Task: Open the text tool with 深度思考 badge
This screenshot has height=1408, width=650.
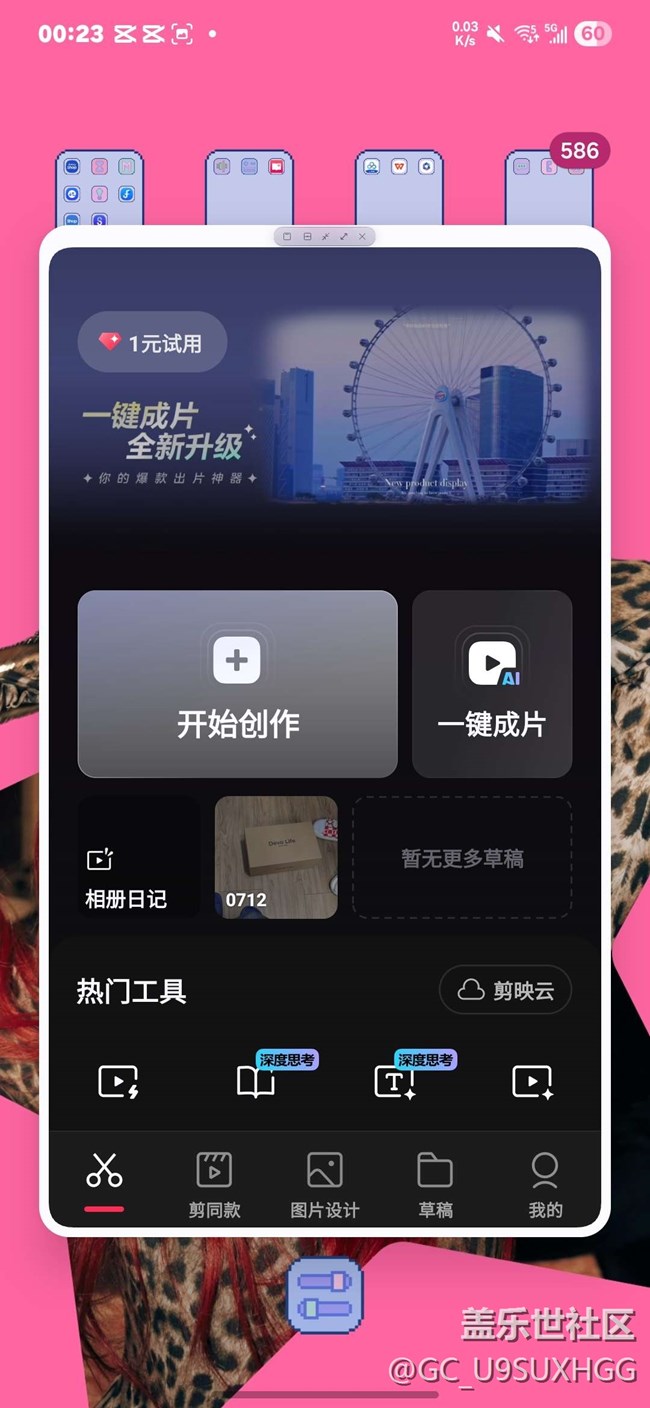Action: tap(395, 1081)
